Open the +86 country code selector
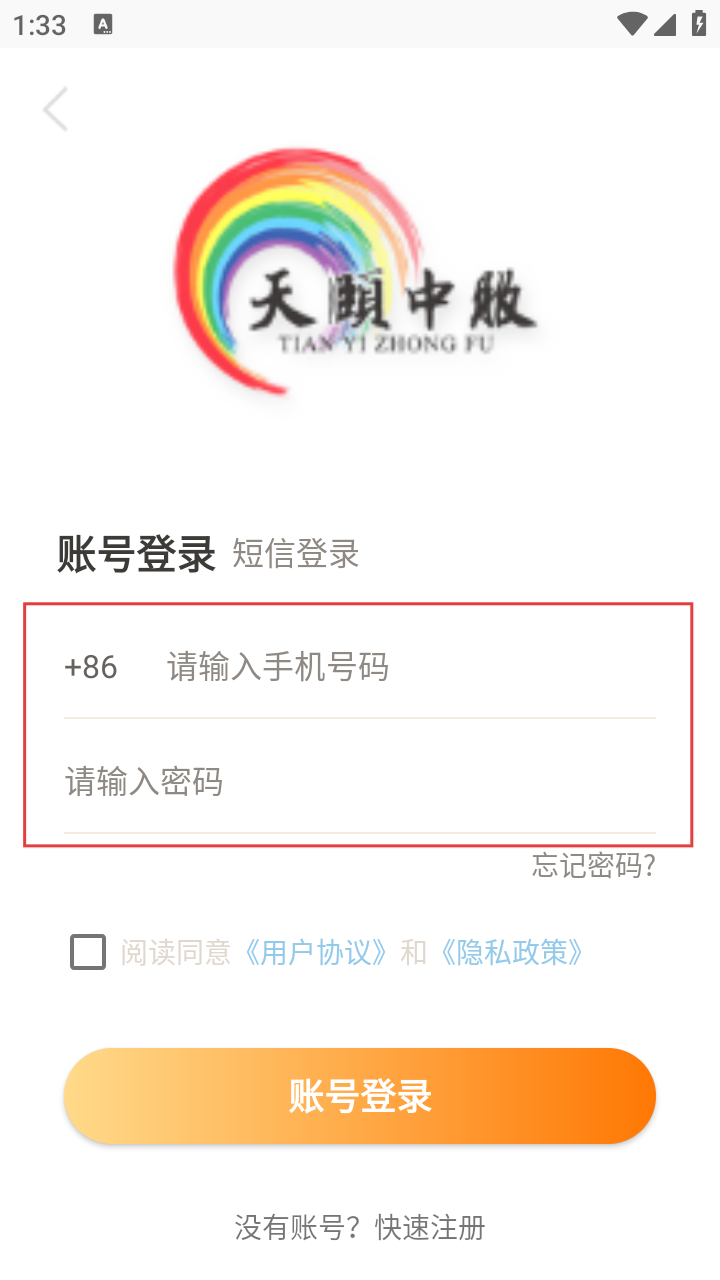 (91, 667)
